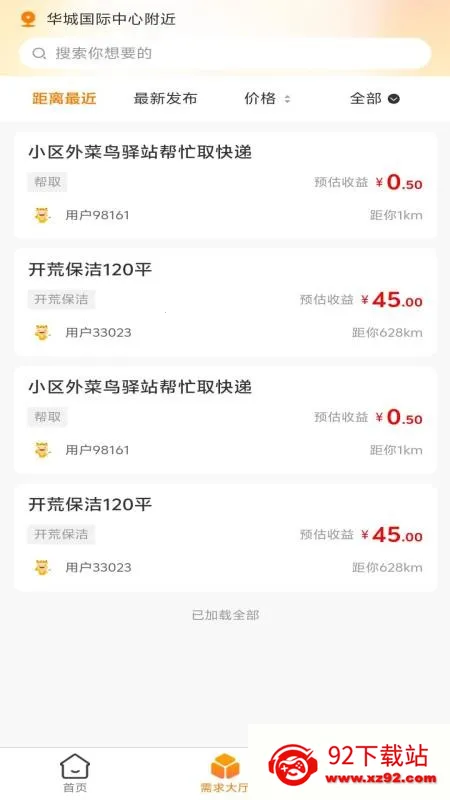Expand the 全部 filter dropdown

pyautogui.click(x=374, y=98)
